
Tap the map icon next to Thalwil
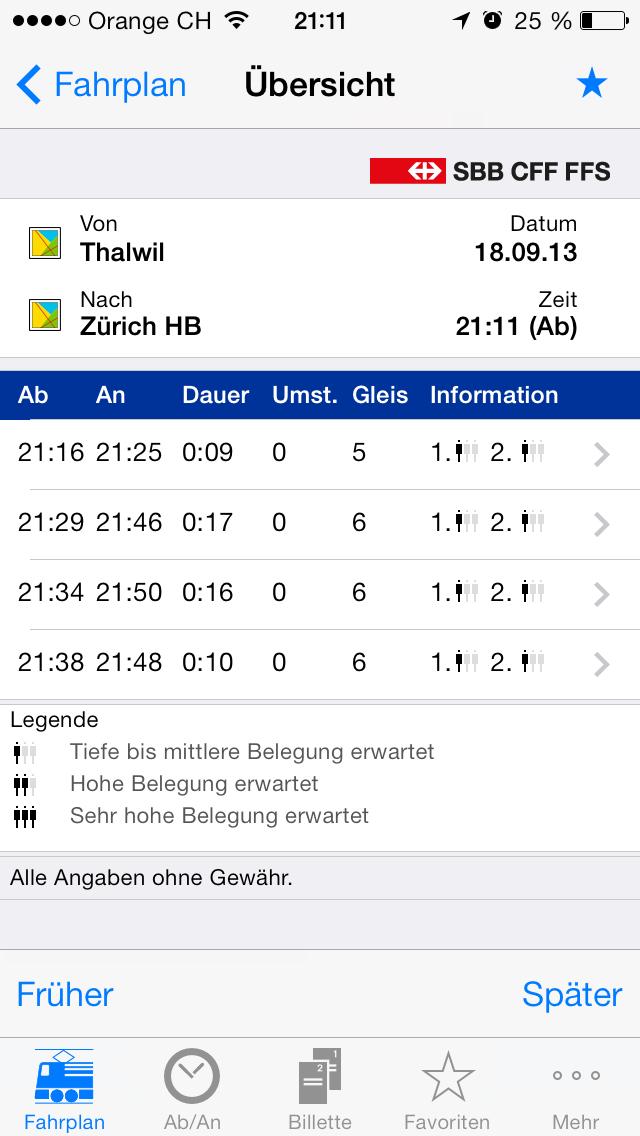(45, 243)
